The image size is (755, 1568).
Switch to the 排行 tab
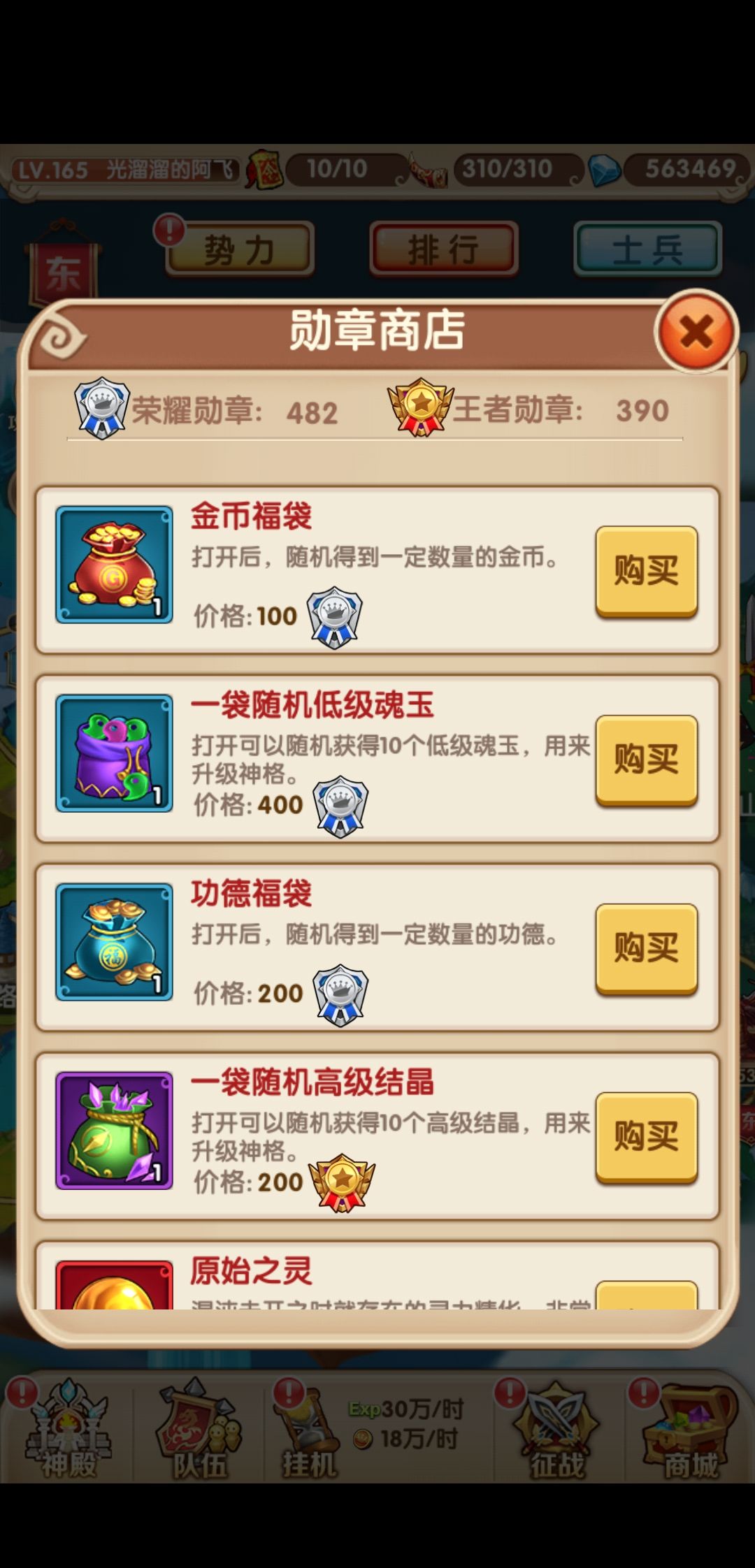pos(443,249)
